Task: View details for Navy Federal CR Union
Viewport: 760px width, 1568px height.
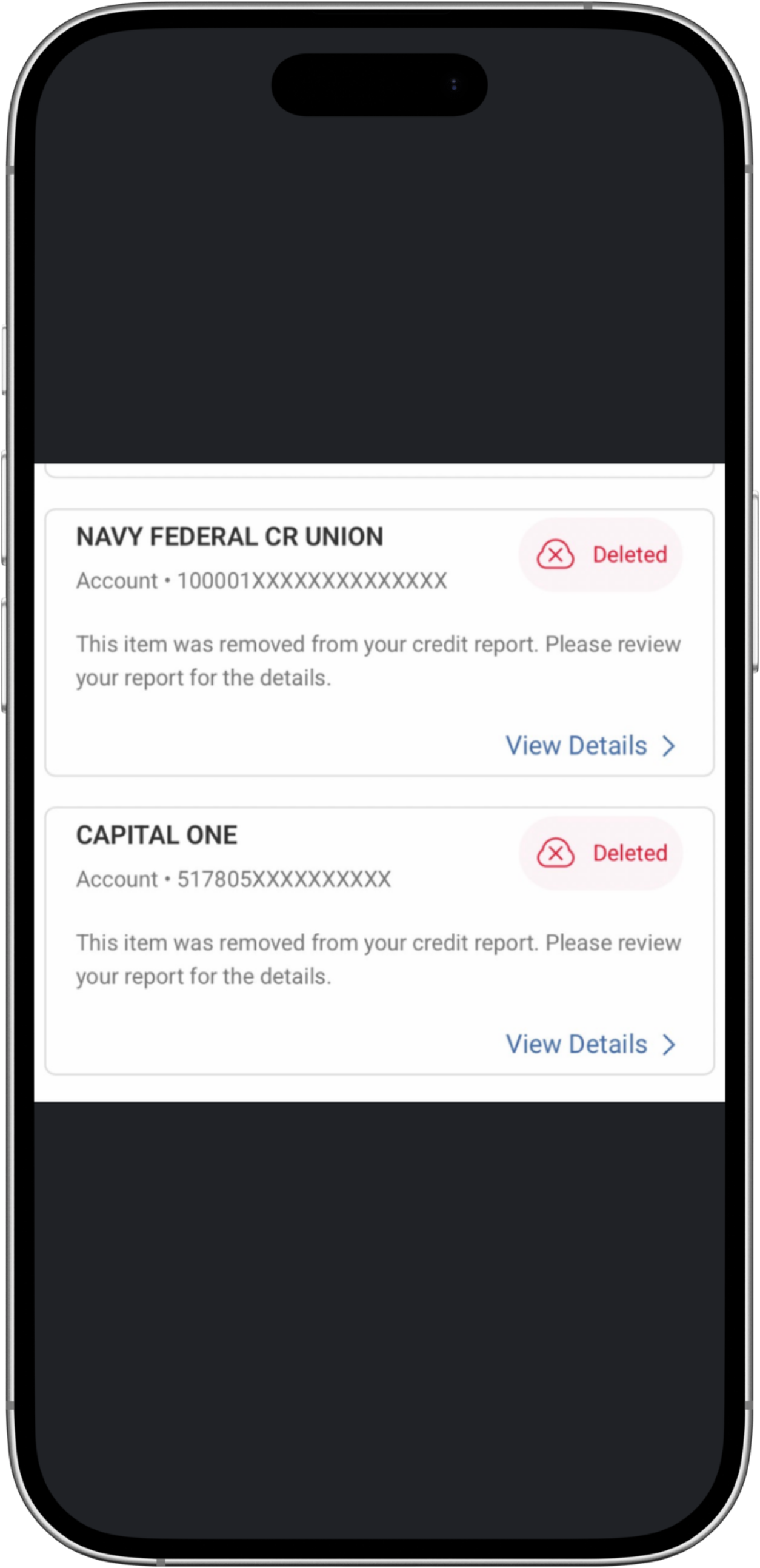Action: point(590,746)
